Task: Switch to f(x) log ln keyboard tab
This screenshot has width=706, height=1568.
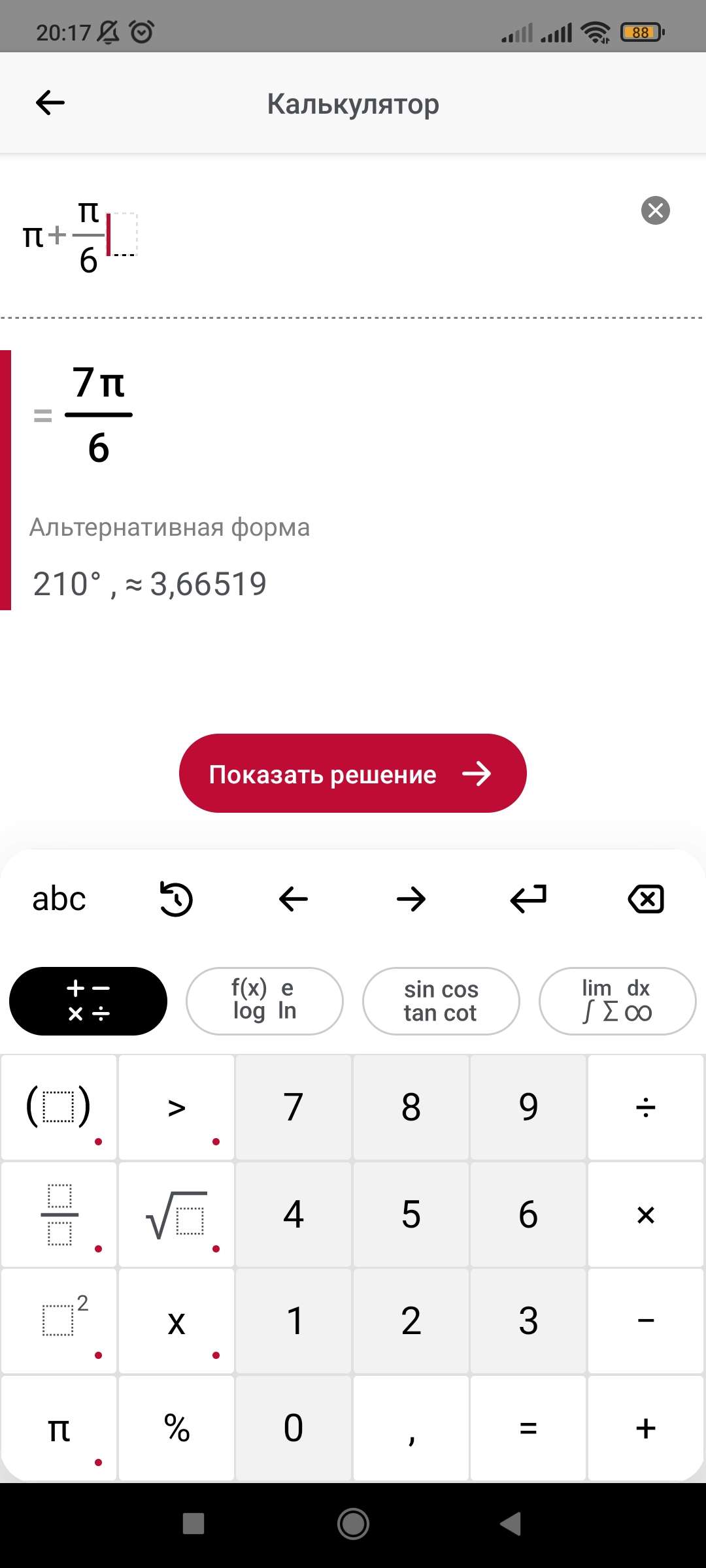Action: pos(264,1001)
